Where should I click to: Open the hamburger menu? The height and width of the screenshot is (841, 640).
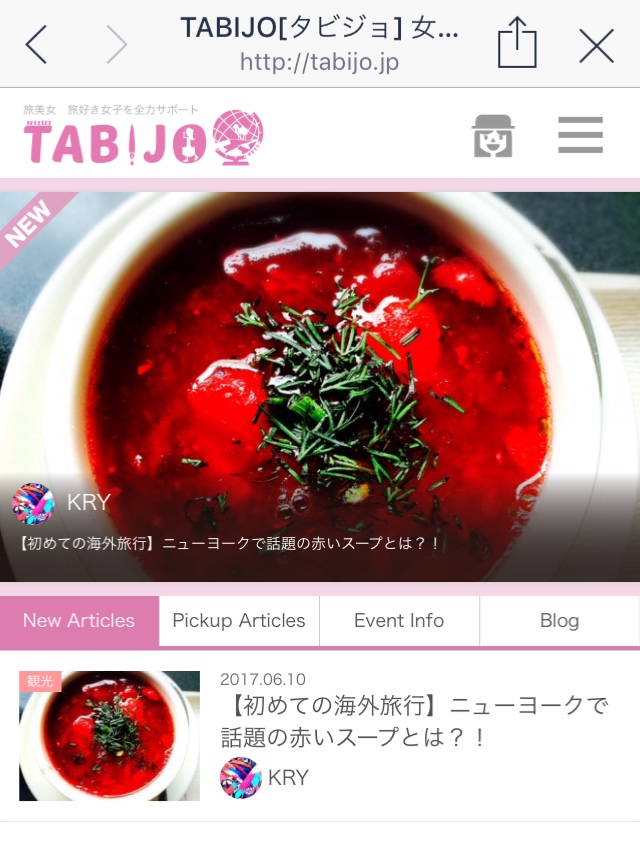pos(580,135)
